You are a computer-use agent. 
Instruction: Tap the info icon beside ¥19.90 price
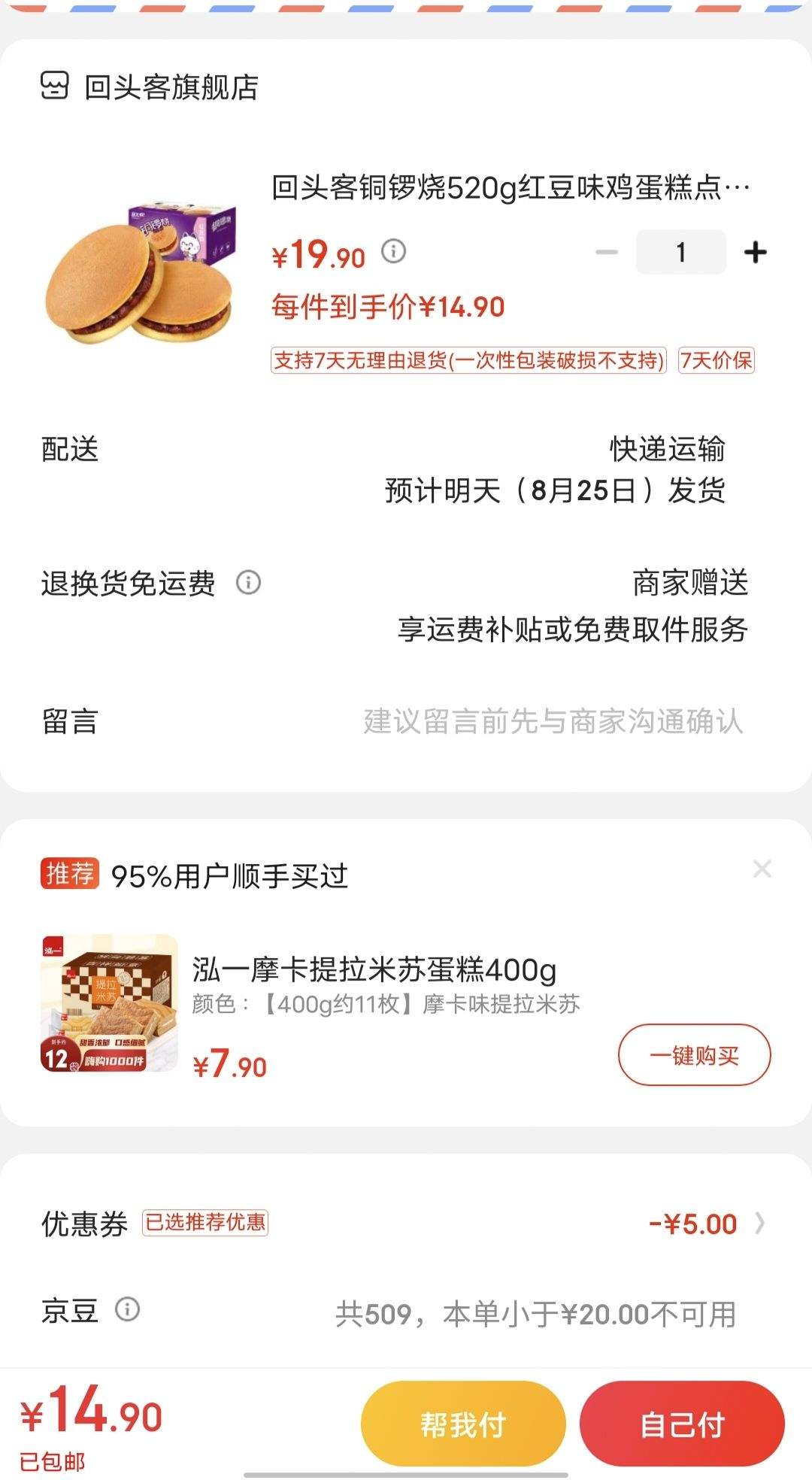393,250
